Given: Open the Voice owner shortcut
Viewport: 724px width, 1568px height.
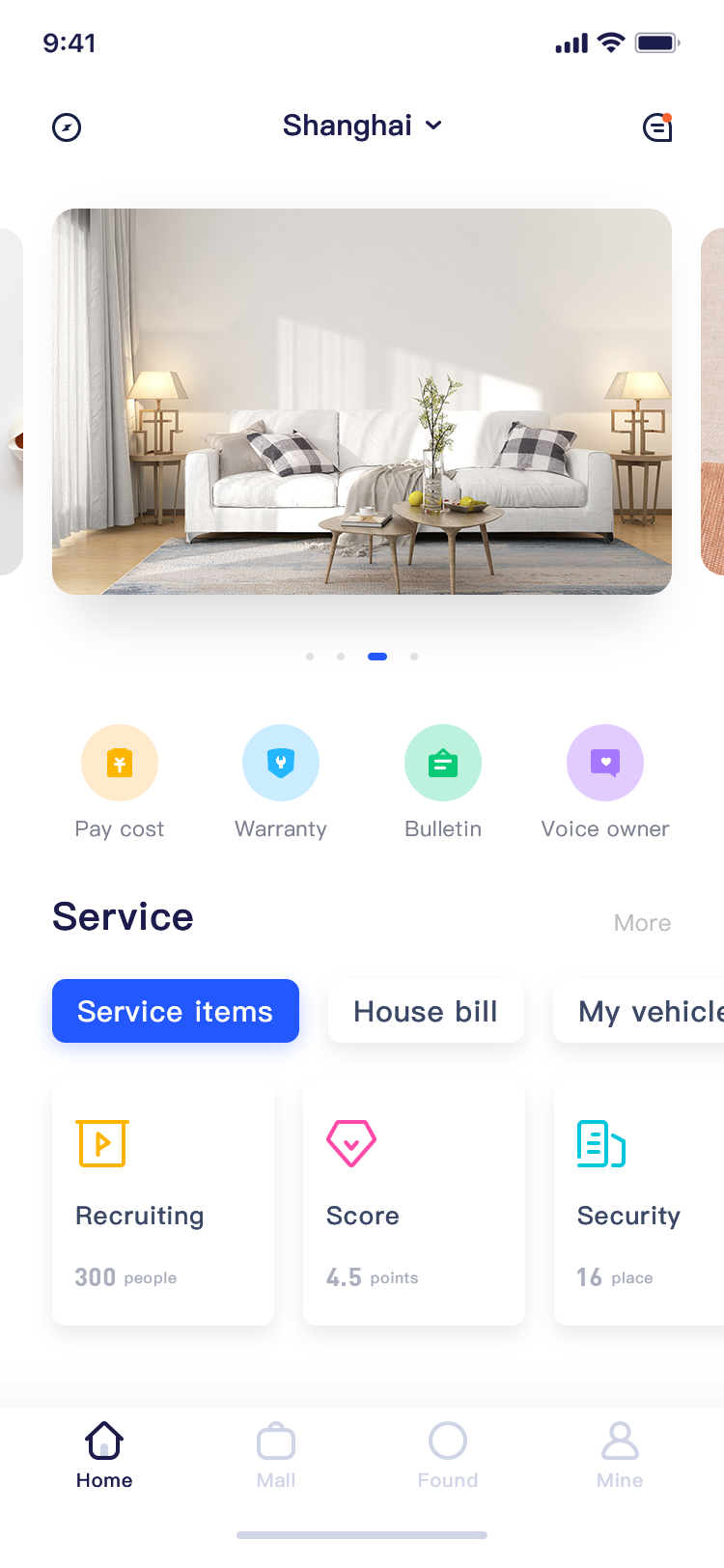Looking at the screenshot, I should [x=605, y=782].
